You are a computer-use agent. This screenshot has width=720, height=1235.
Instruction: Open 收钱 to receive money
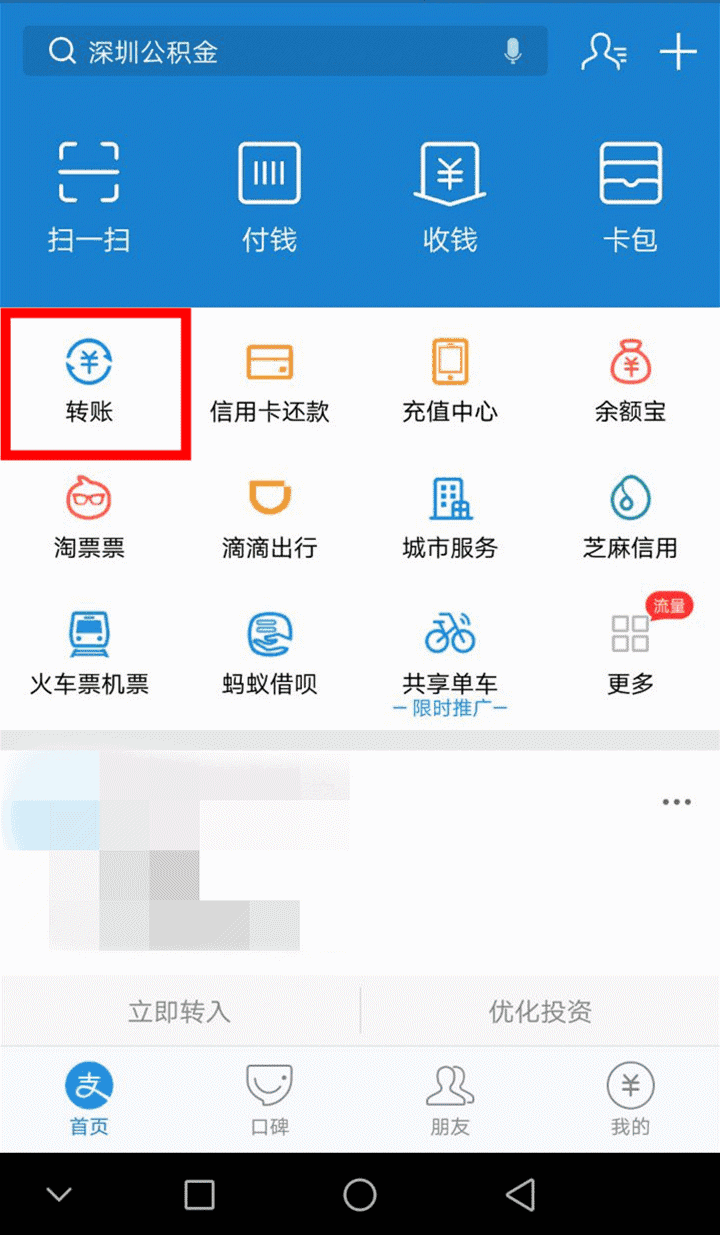tap(450, 195)
